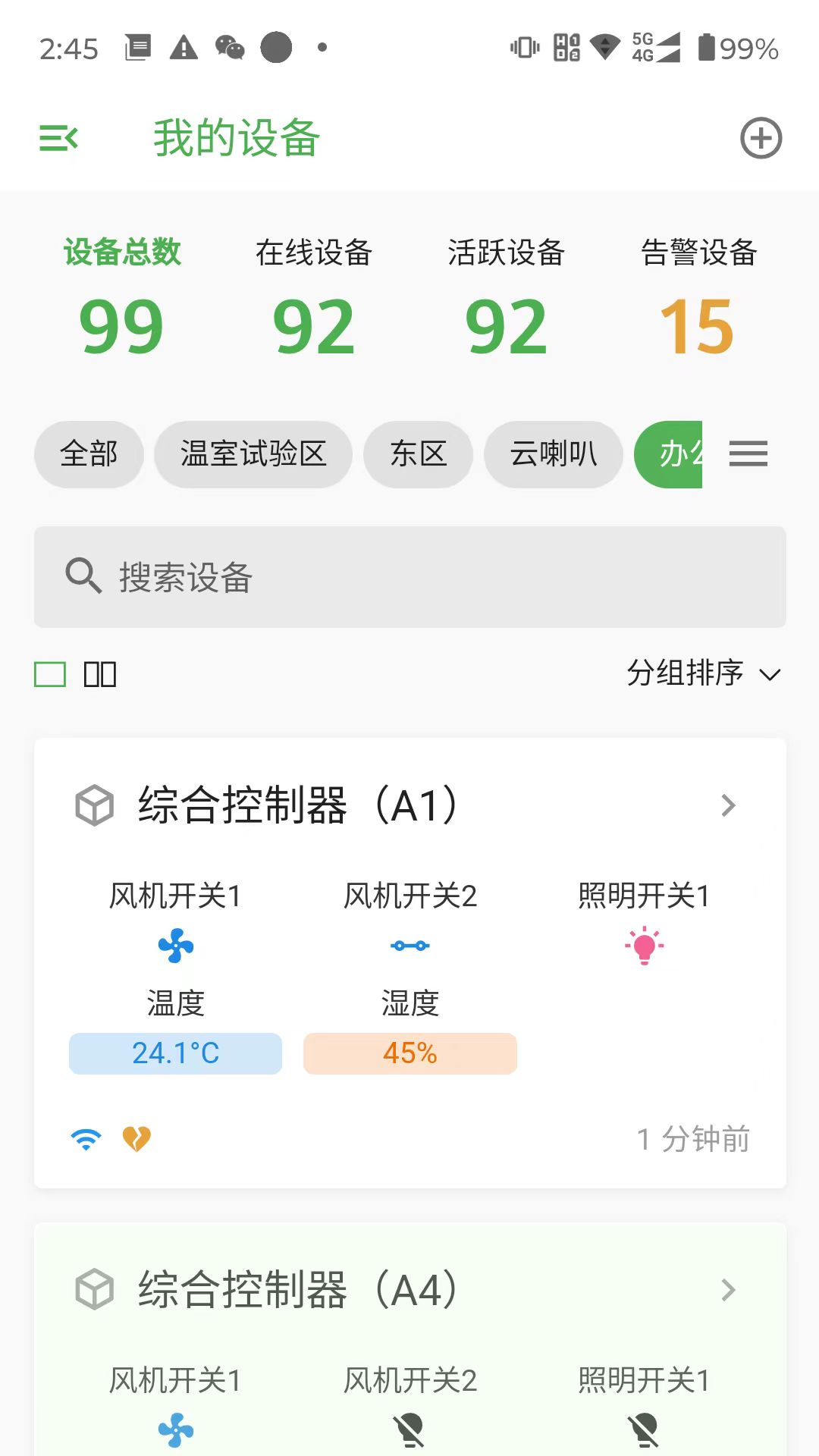Select the 东区 filter tab
This screenshot has height=1456, width=819.
point(417,453)
